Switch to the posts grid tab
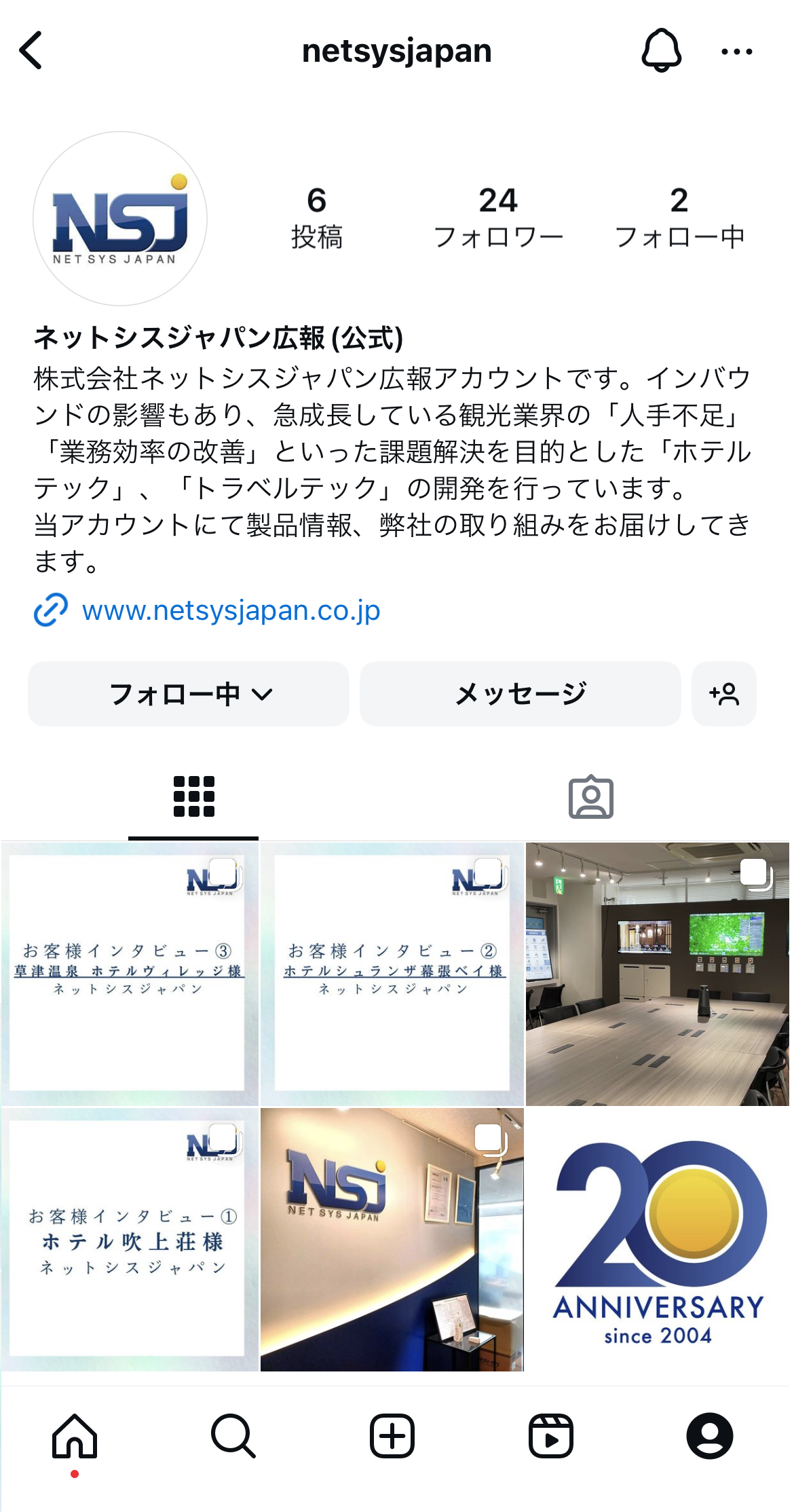Screen dimensions: 794x1512 (193, 796)
